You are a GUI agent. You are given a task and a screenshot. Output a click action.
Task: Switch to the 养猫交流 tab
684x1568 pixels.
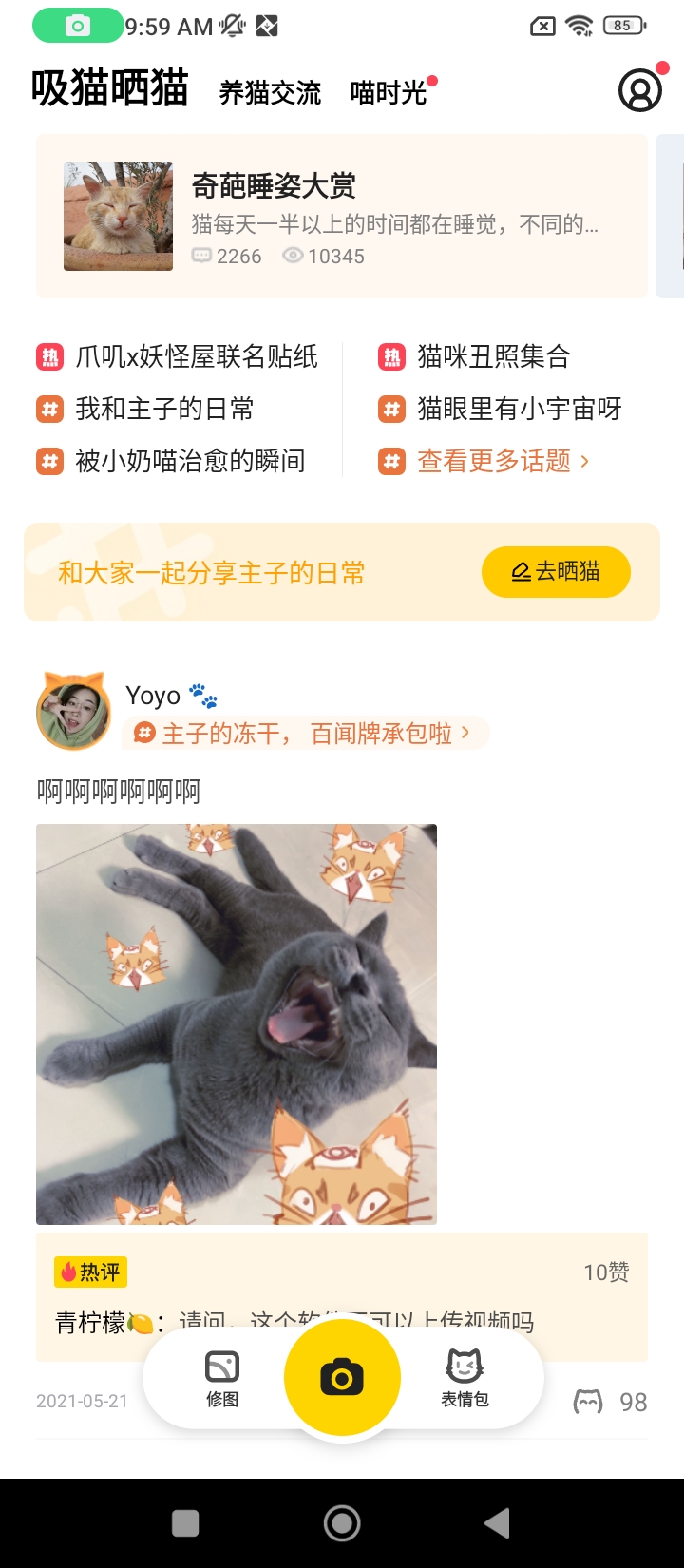point(270,93)
